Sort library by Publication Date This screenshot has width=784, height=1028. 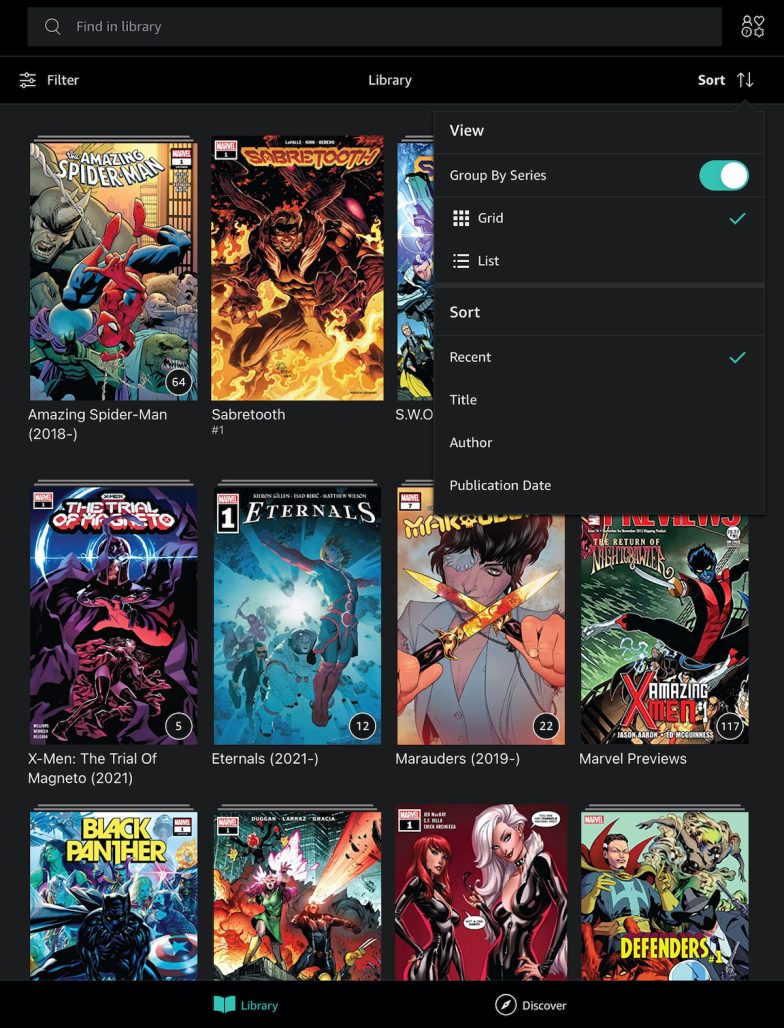point(500,485)
